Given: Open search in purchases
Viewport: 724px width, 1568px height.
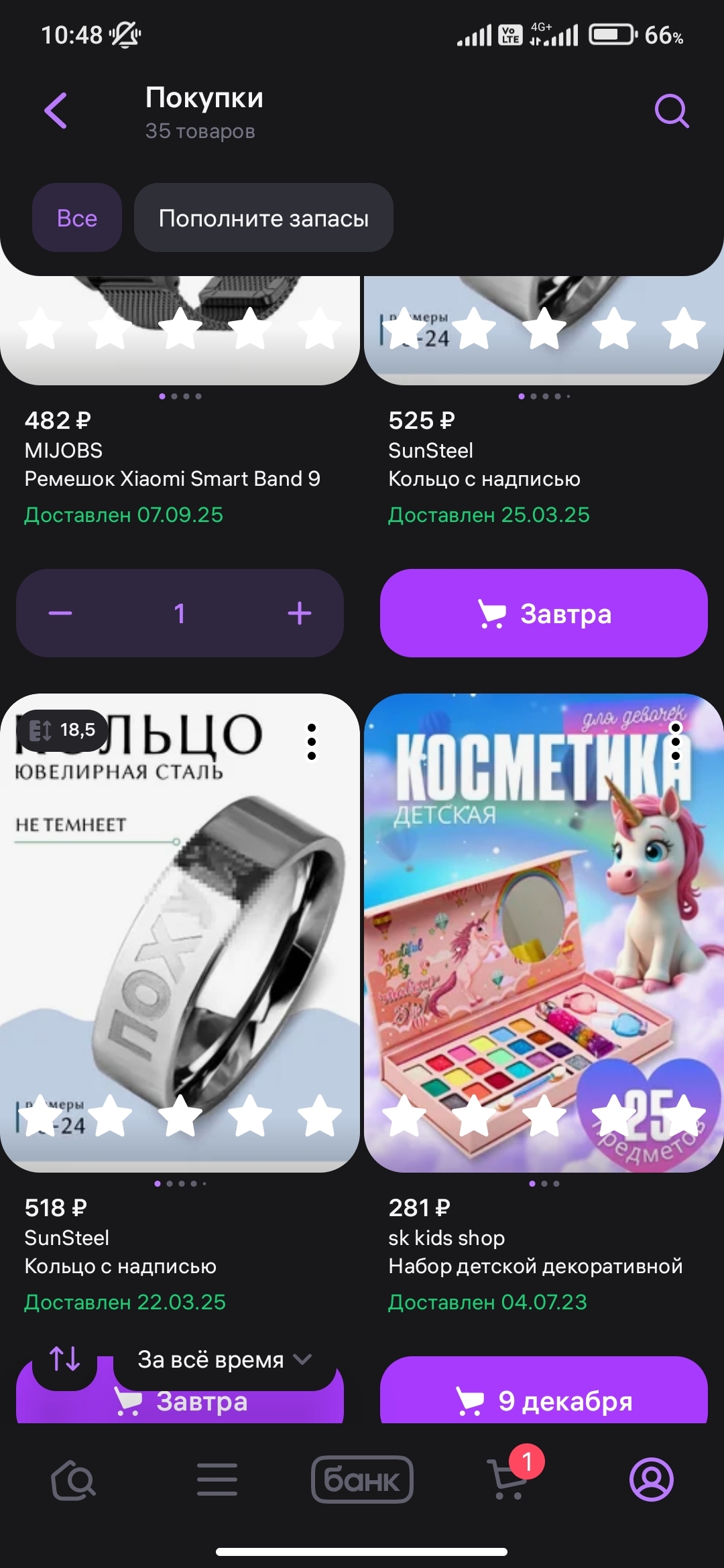Looking at the screenshot, I should click(x=671, y=111).
